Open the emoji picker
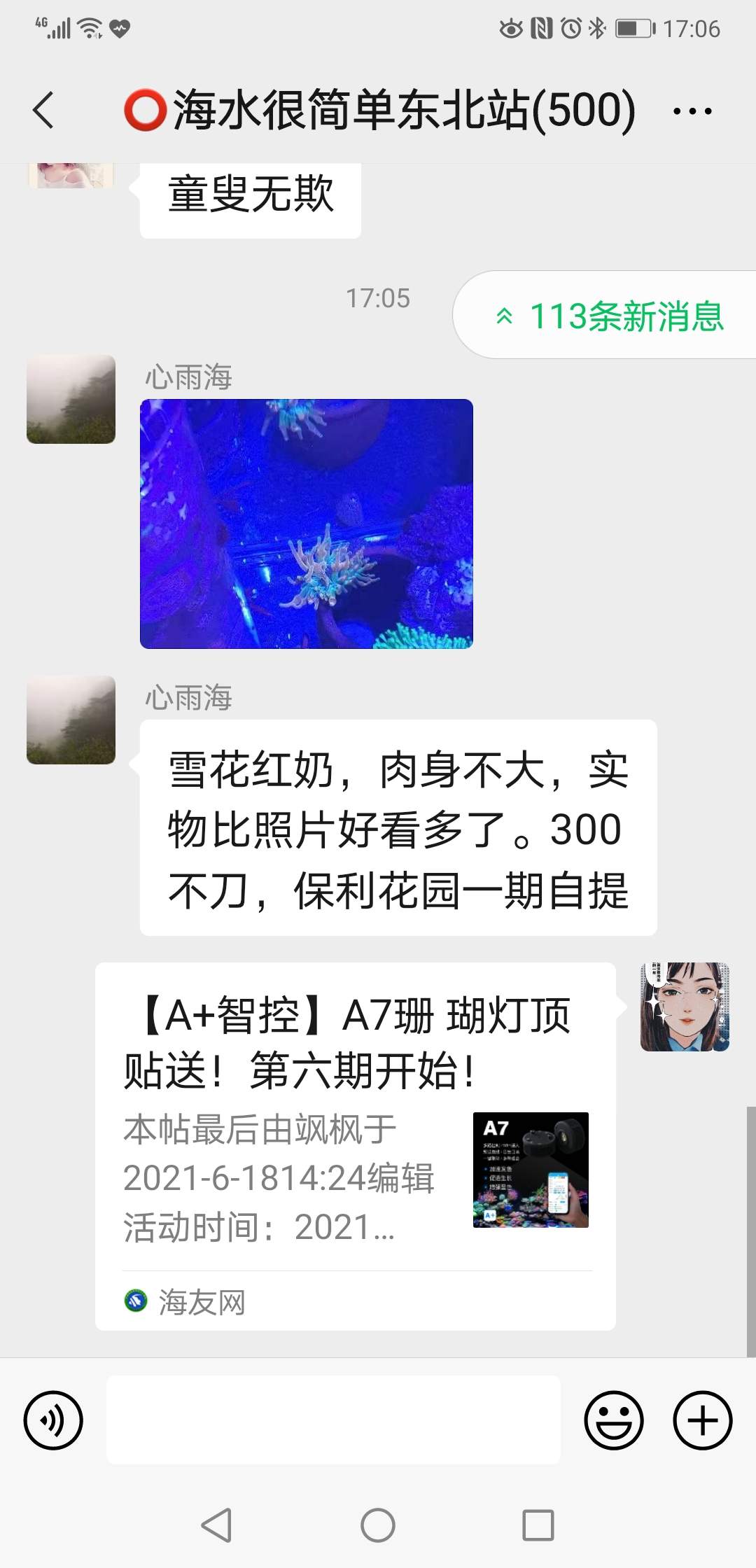 tap(613, 1420)
